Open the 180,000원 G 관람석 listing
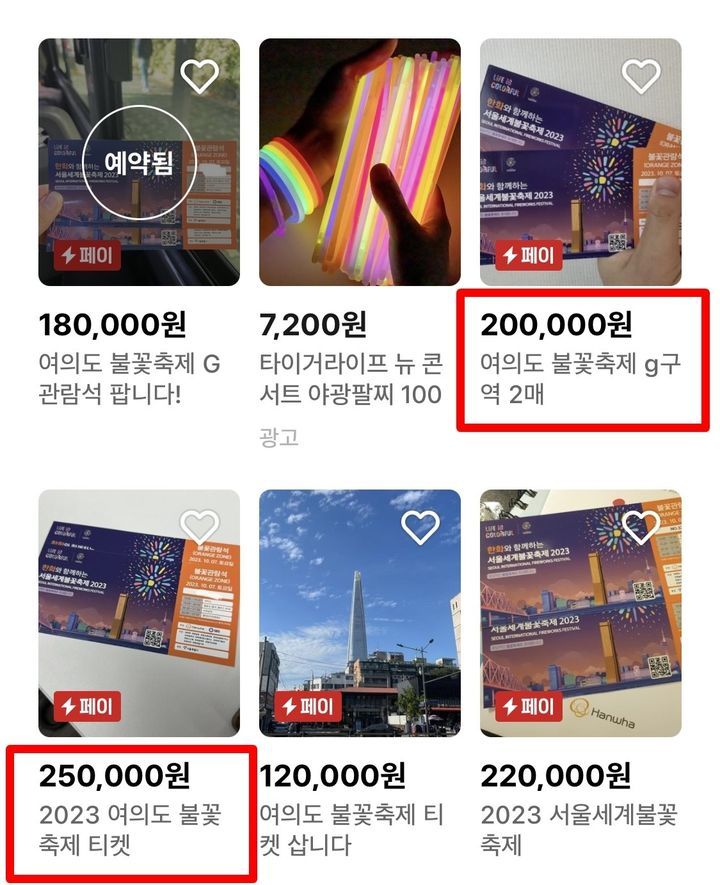Image resolution: width=720 pixels, height=885 pixels. coord(139,163)
